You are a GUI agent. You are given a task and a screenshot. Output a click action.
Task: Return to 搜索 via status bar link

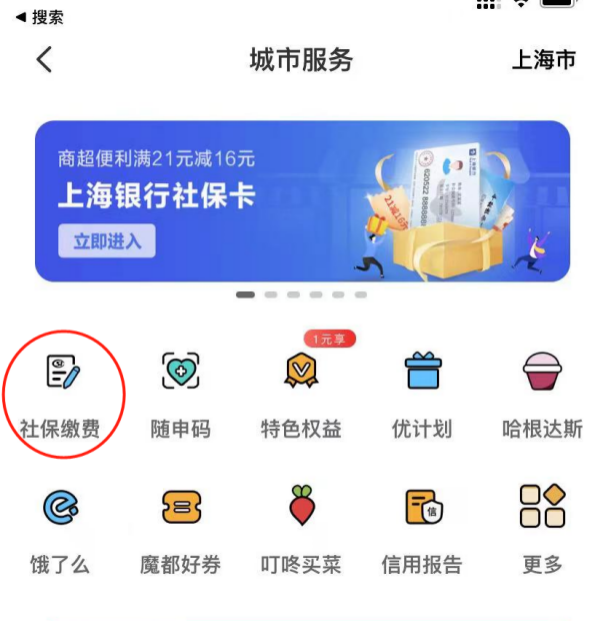coord(40,17)
